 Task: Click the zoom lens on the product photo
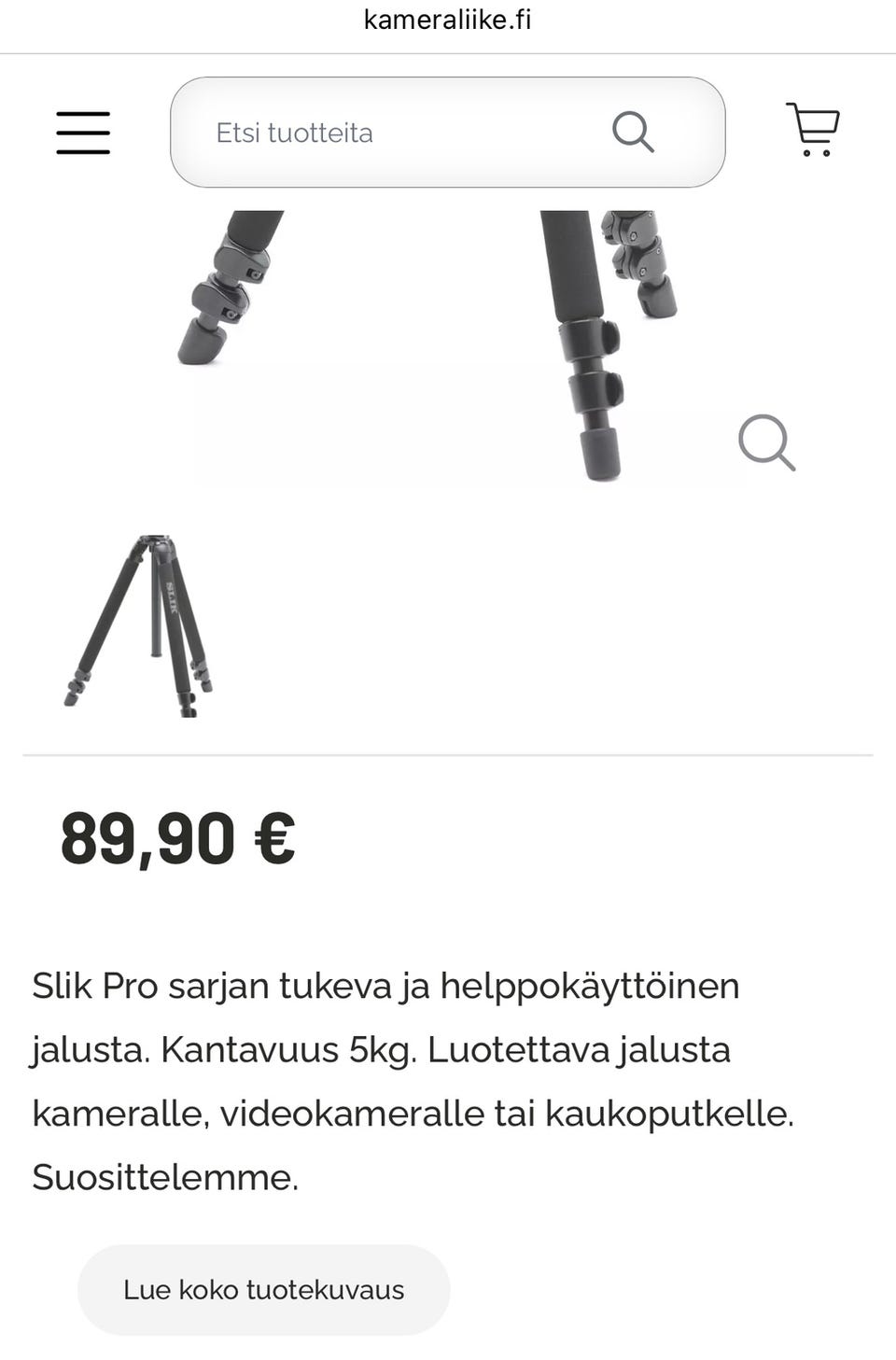click(x=767, y=443)
